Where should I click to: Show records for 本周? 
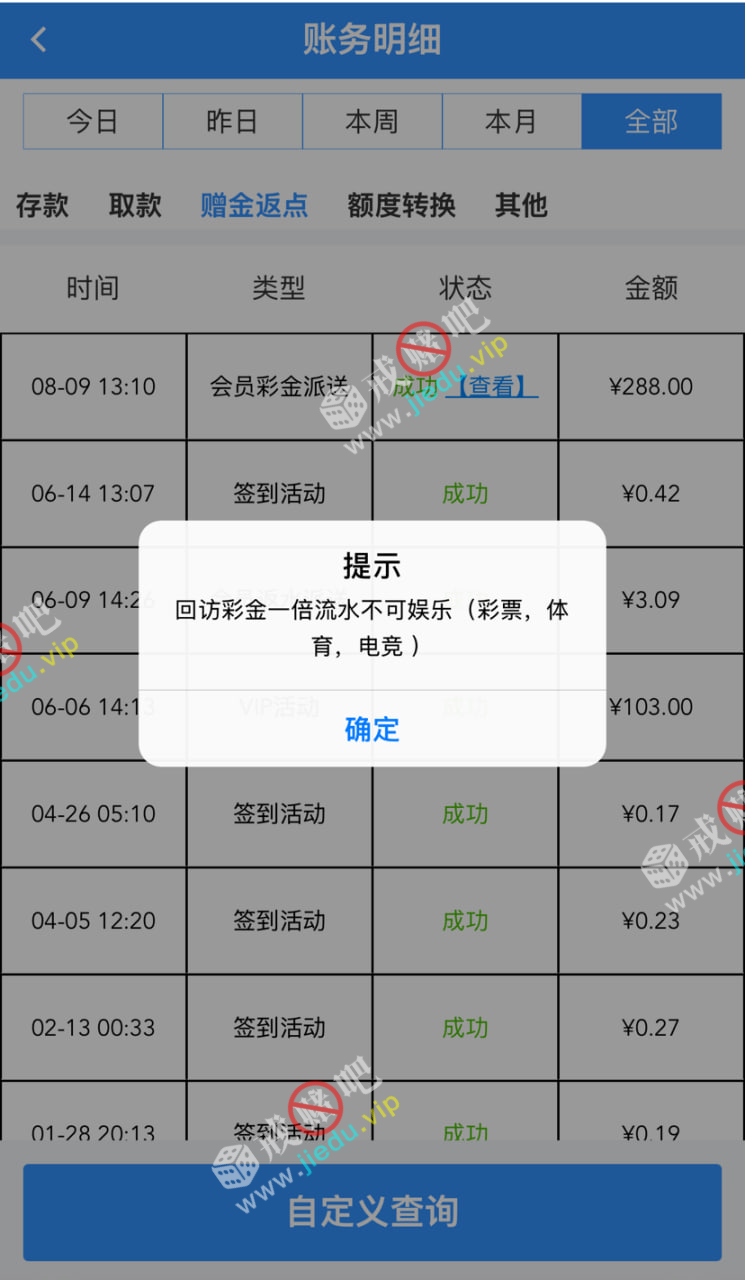[372, 122]
